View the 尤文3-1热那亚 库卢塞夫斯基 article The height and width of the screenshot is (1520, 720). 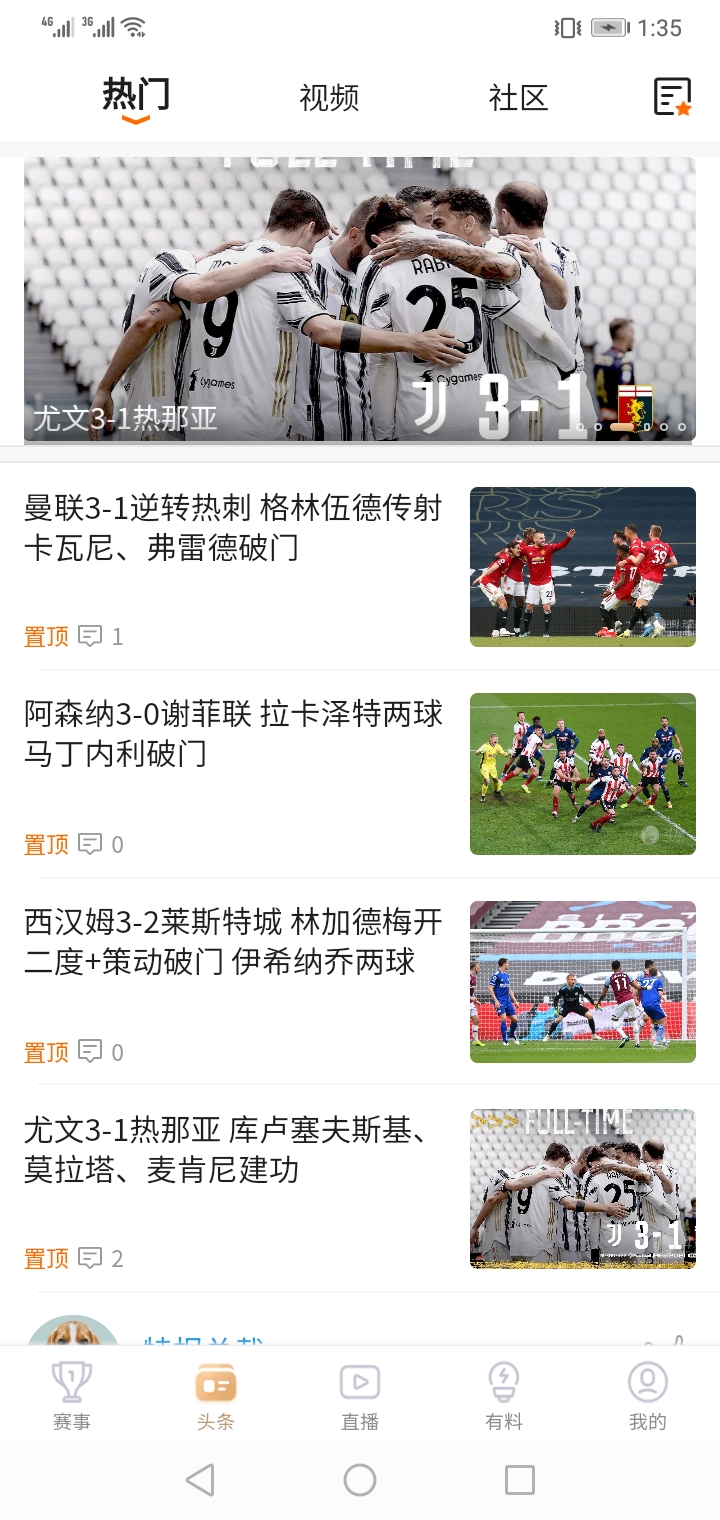[x=233, y=1149]
